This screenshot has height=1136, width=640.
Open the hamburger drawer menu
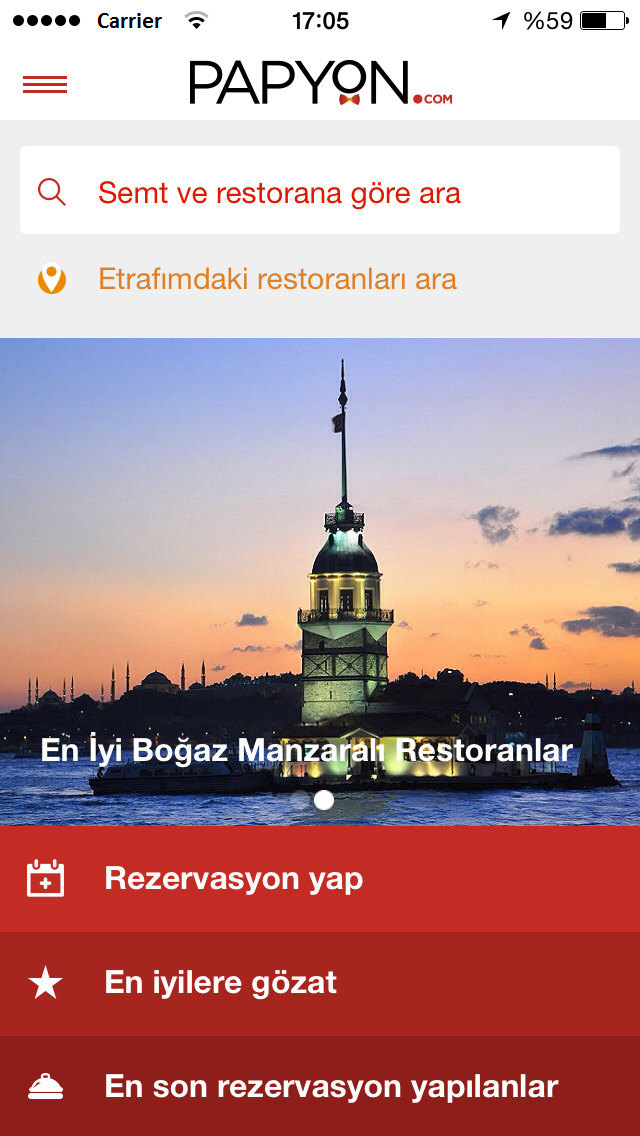click(45, 85)
